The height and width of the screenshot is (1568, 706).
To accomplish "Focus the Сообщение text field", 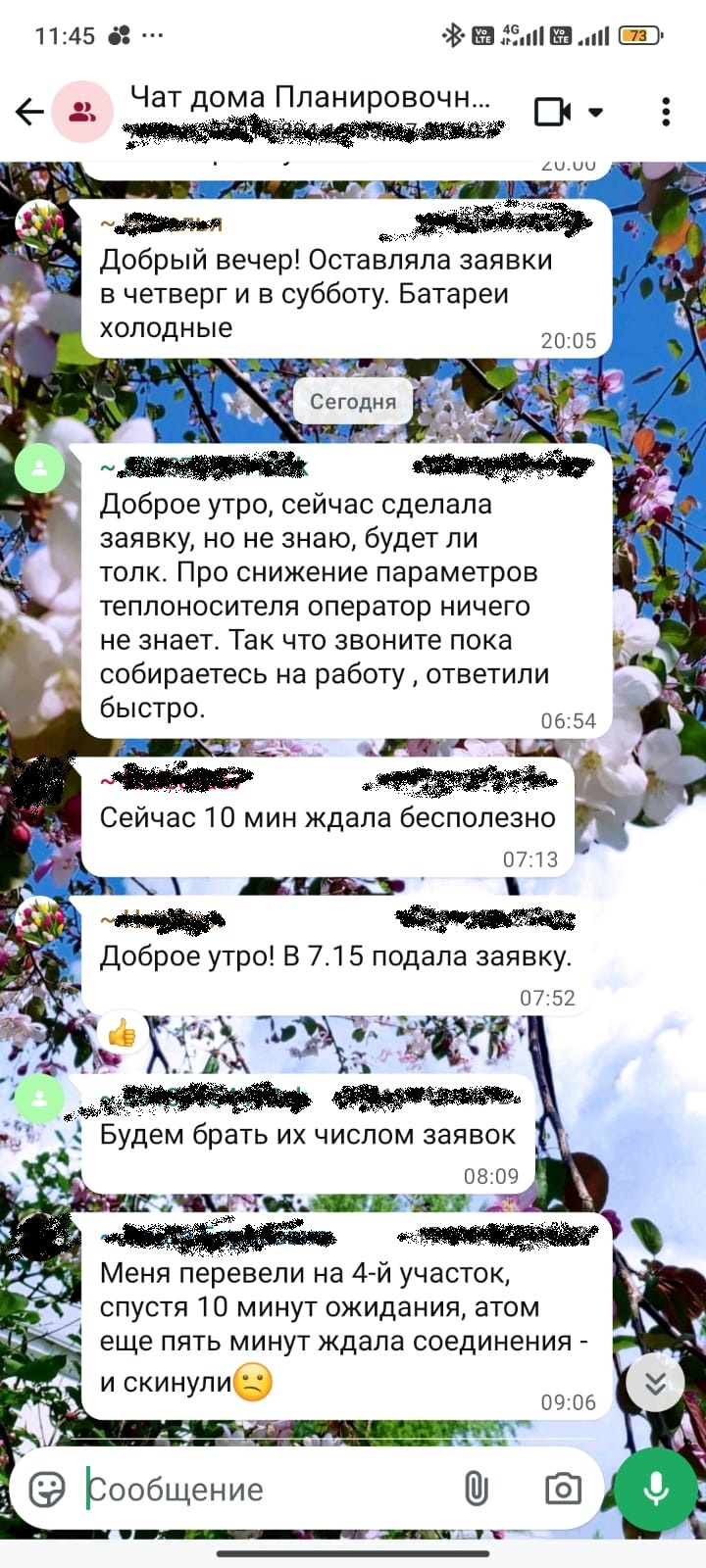I will (265, 1490).
